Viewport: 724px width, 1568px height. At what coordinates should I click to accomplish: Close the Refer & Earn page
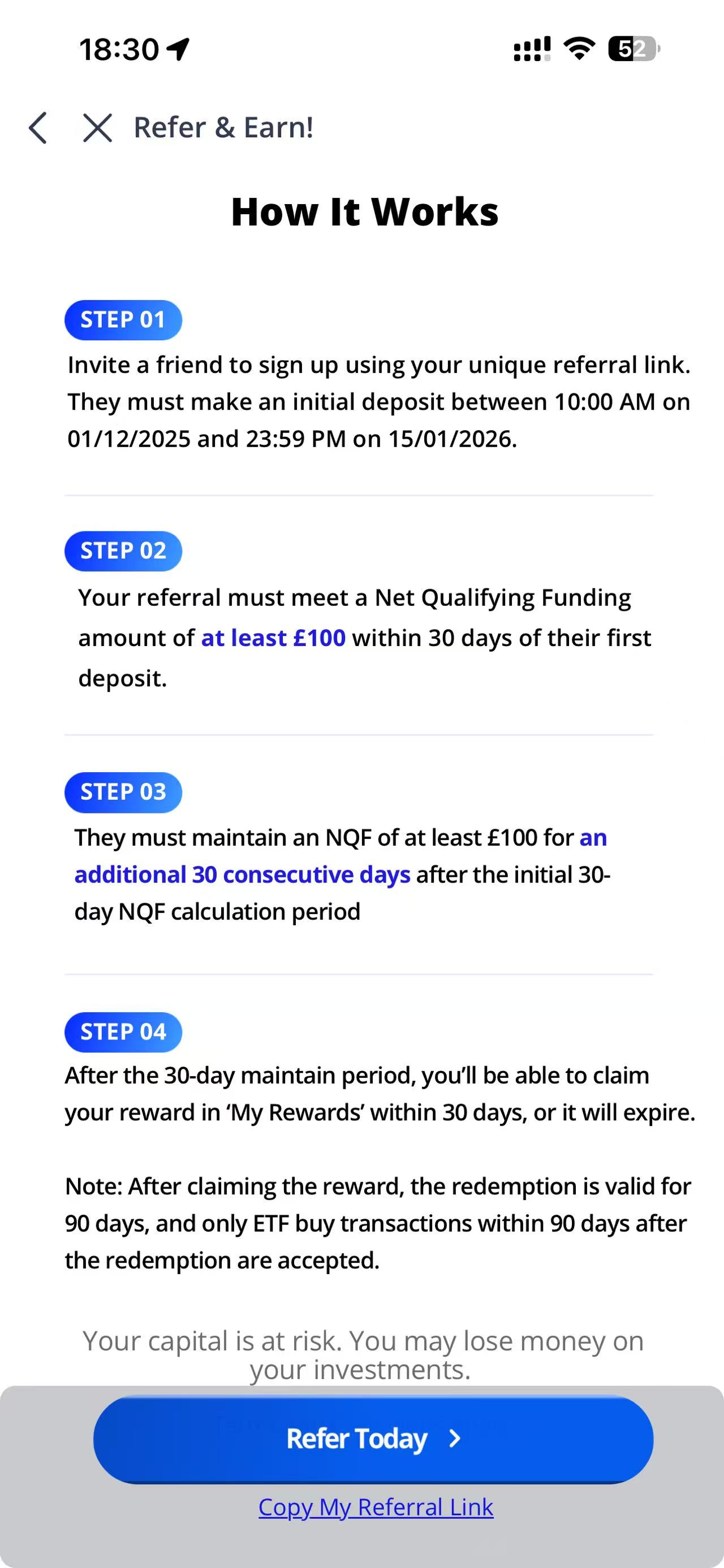tap(97, 128)
